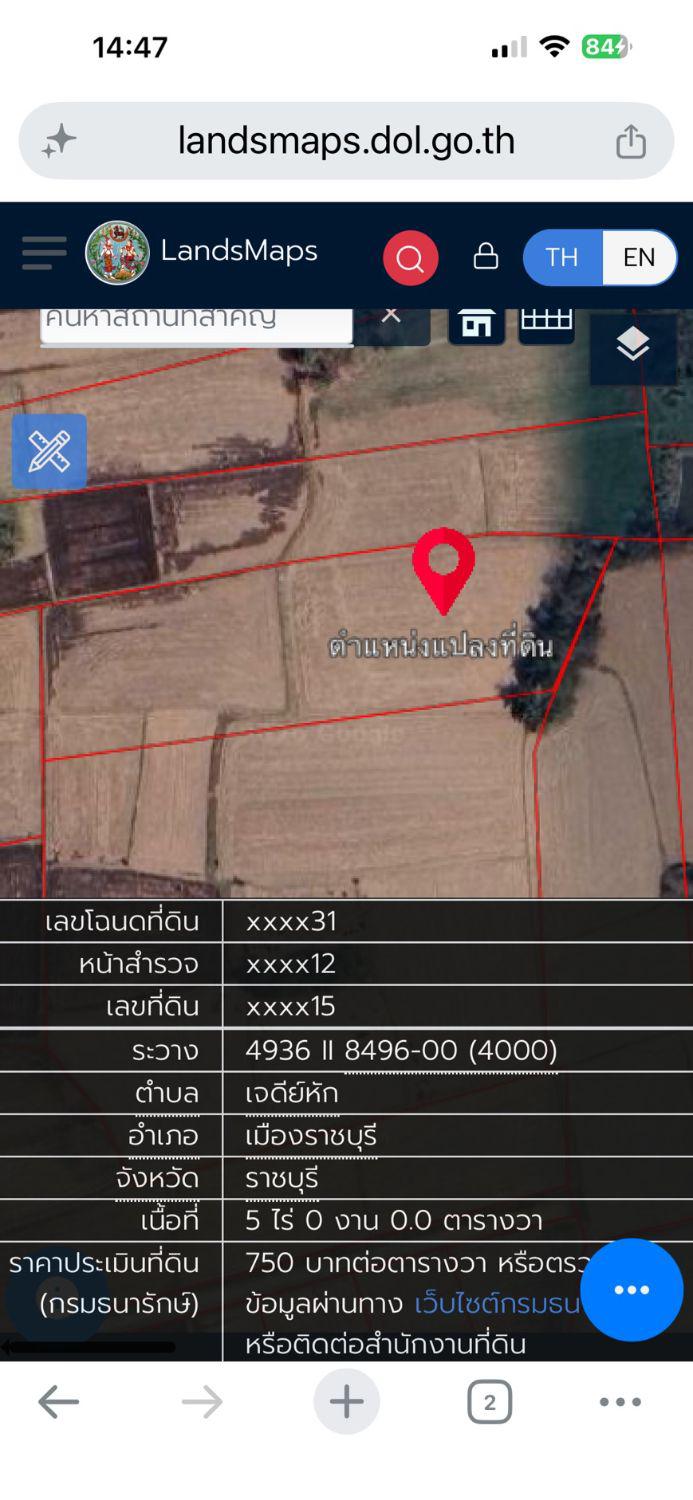This screenshot has width=693, height=1500.
Task: Open the measuring tools button
Action: point(49,452)
